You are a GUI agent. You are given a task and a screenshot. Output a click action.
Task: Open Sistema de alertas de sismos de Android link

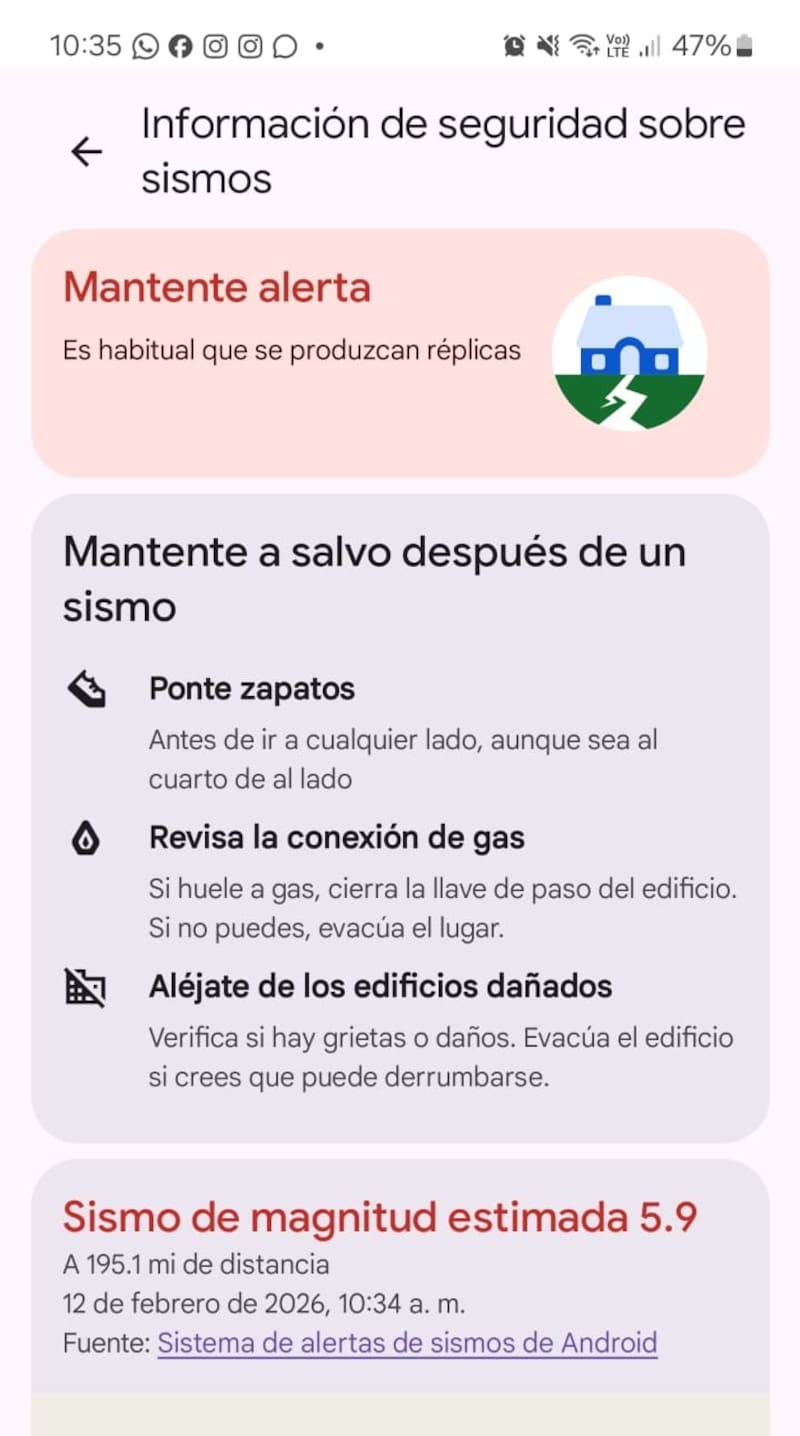pyautogui.click(x=405, y=1342)
